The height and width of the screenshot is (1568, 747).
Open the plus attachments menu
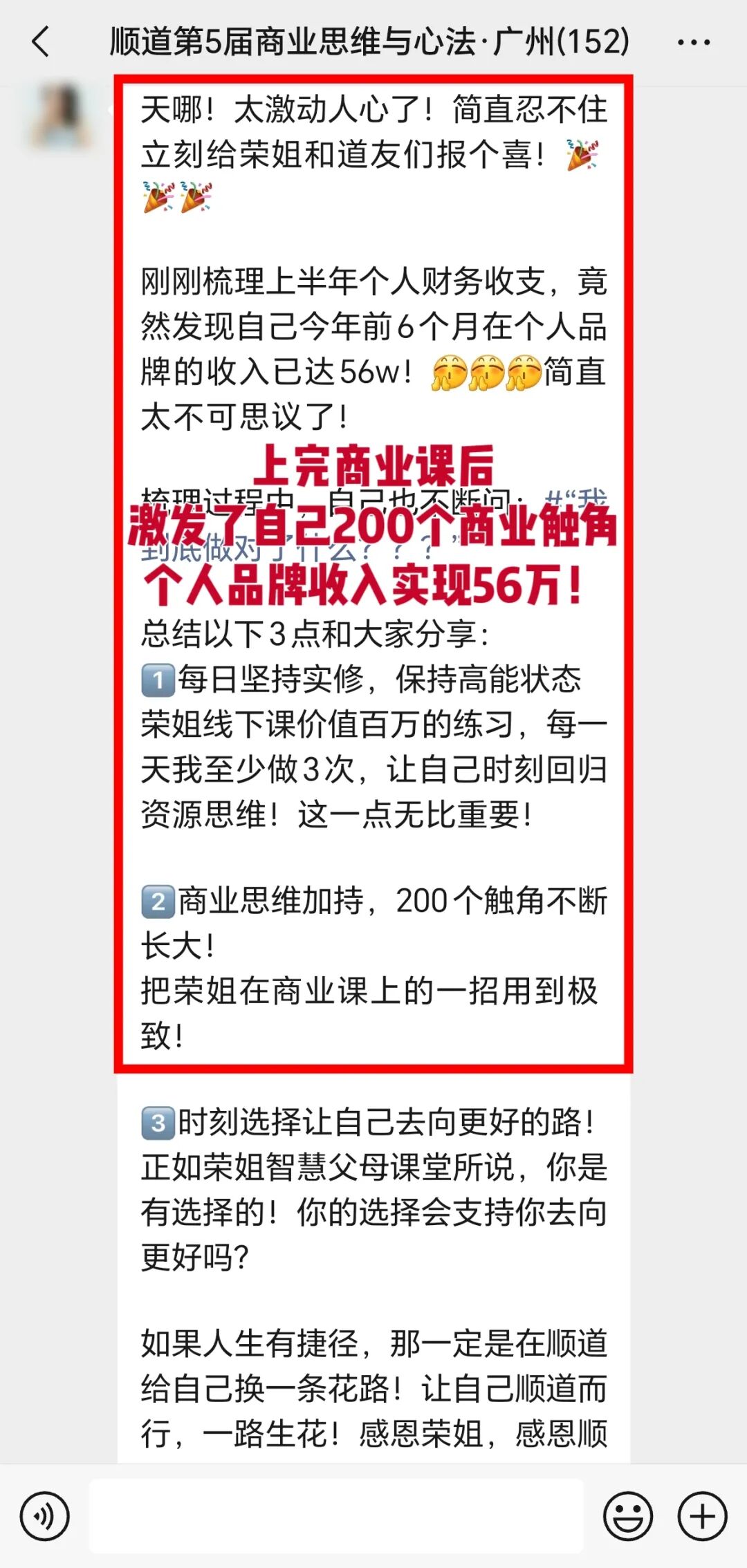click(702, 1517)
